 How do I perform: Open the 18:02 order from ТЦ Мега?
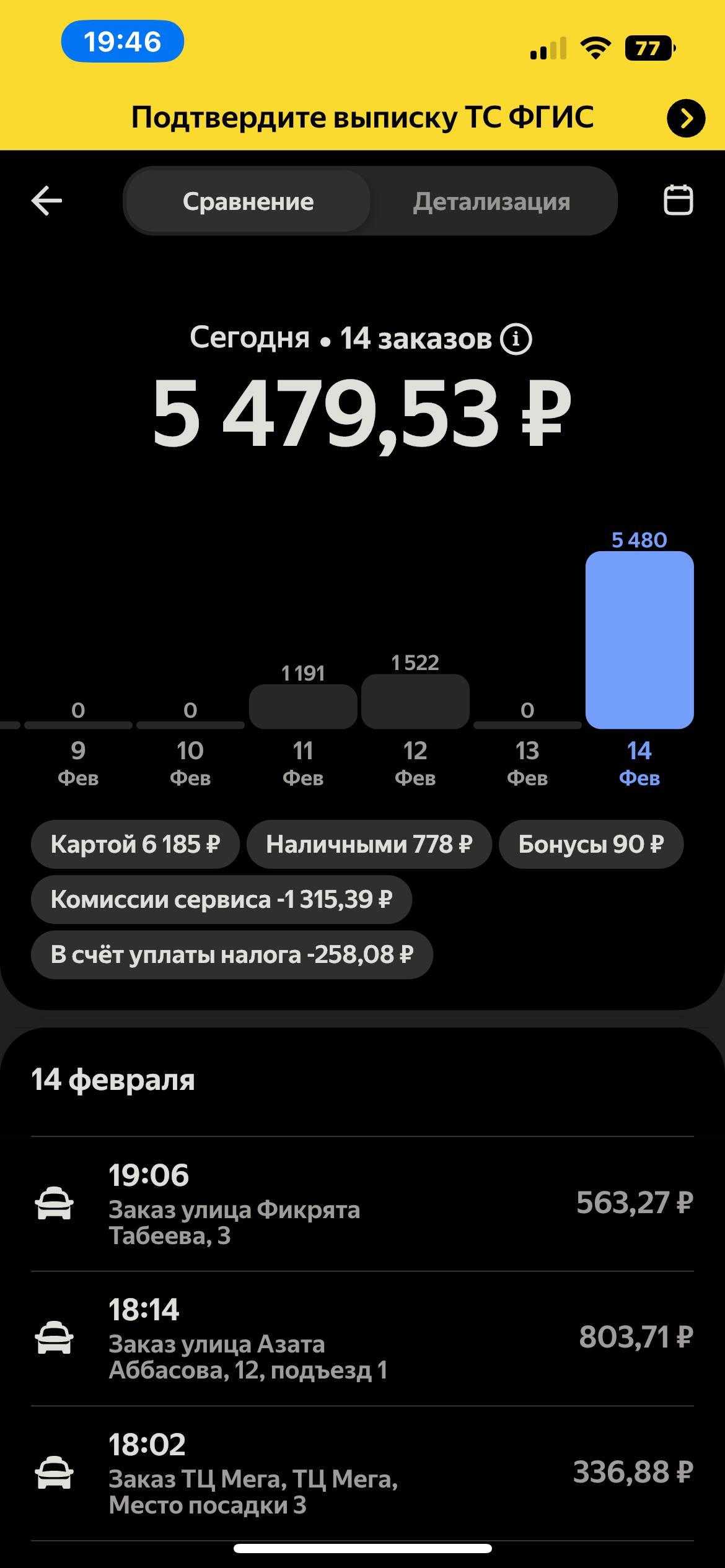tap(362, 1473)
